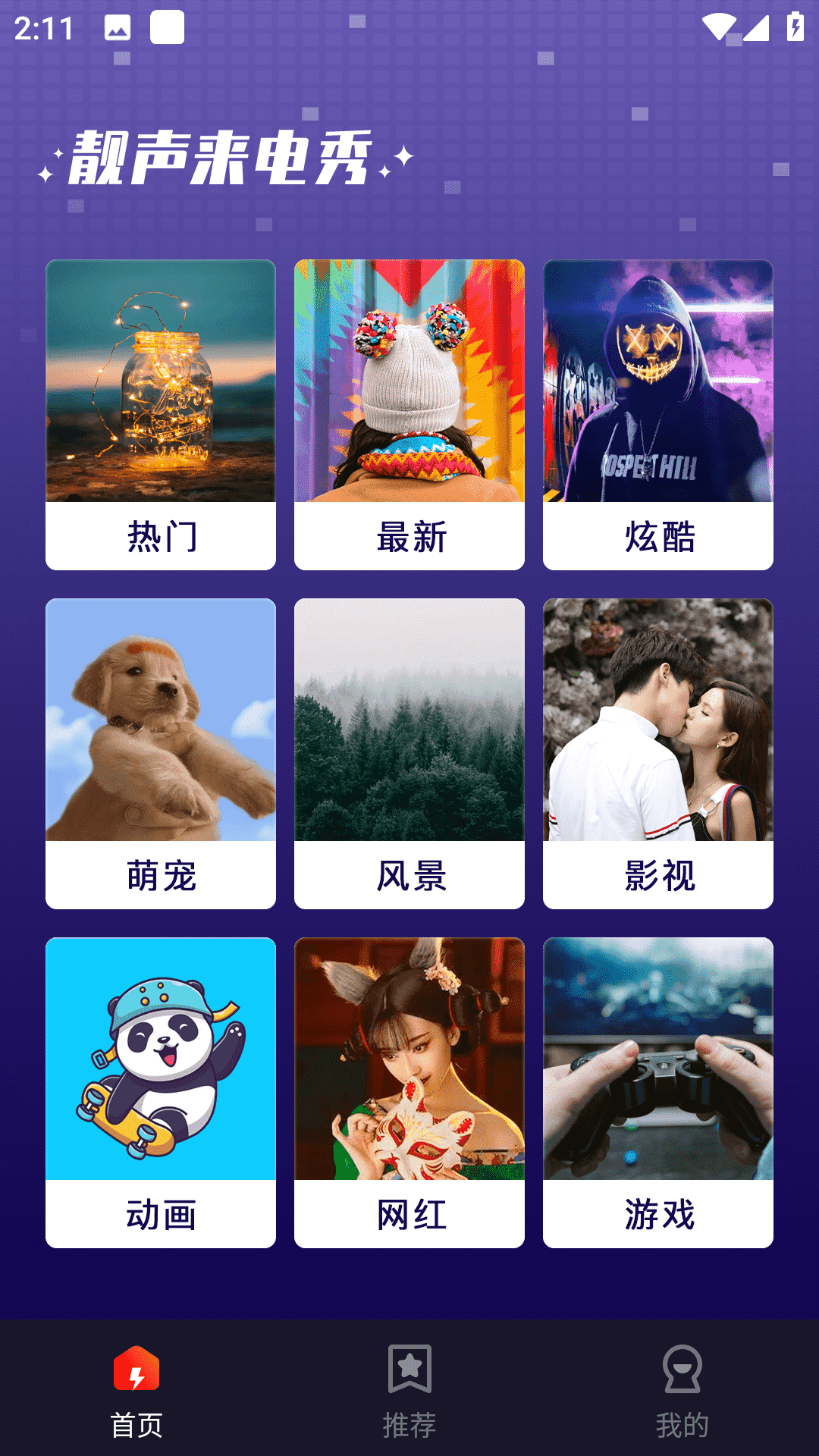The height and width of the screenshot is (1456, 819).
Task: Tap the gallery notification icon
Action: pos(116,26)
